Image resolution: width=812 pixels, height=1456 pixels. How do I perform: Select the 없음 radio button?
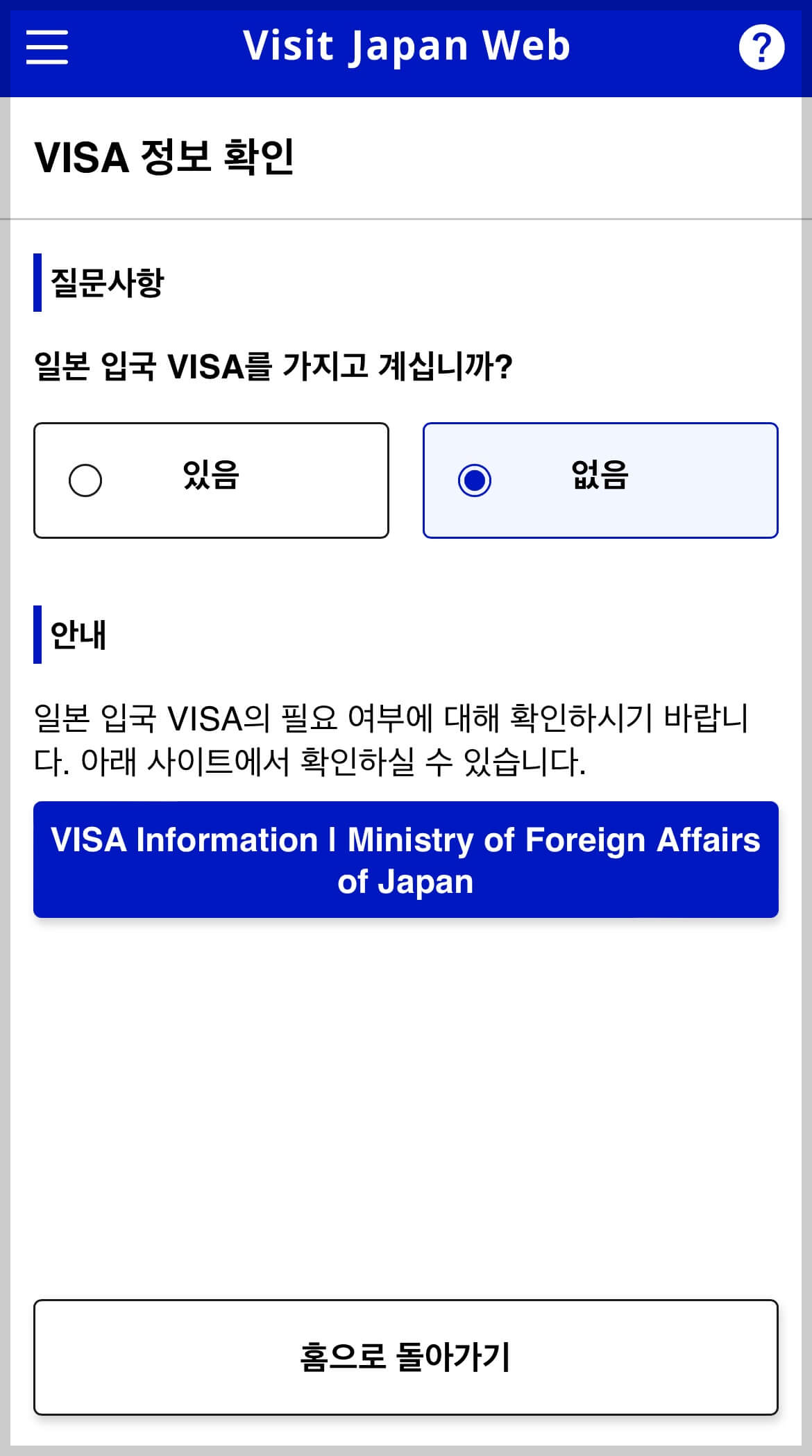pos(474,479)
